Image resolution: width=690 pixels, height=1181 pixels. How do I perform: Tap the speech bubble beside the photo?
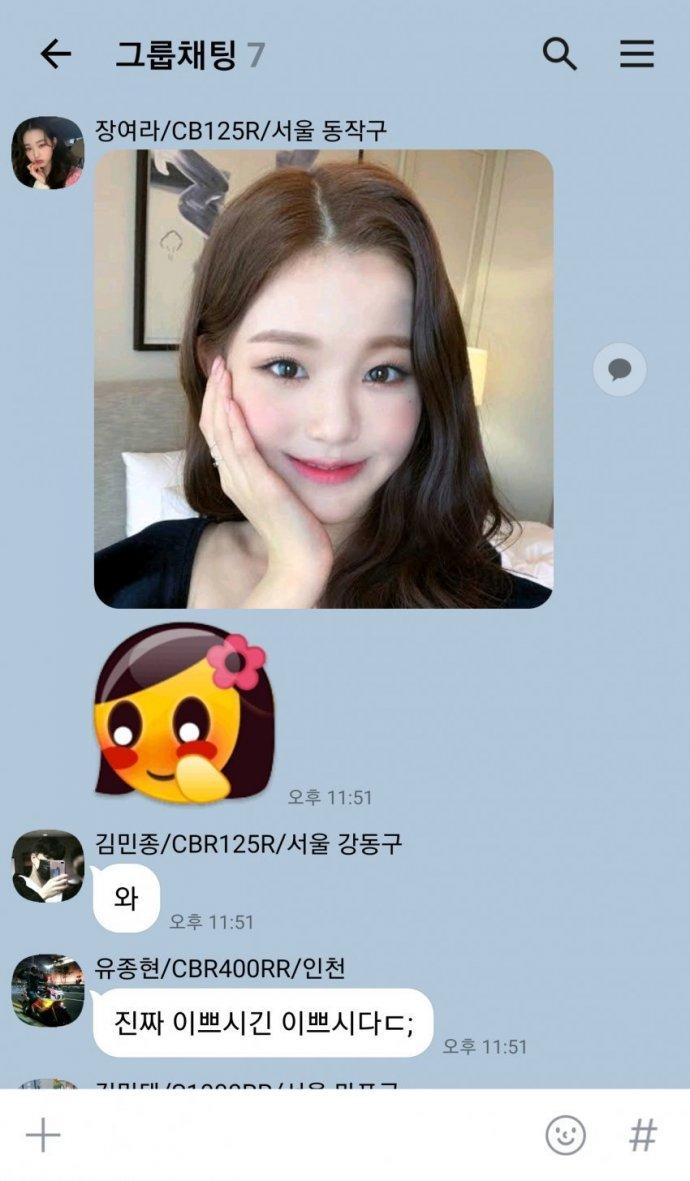(x=619, y=370)
